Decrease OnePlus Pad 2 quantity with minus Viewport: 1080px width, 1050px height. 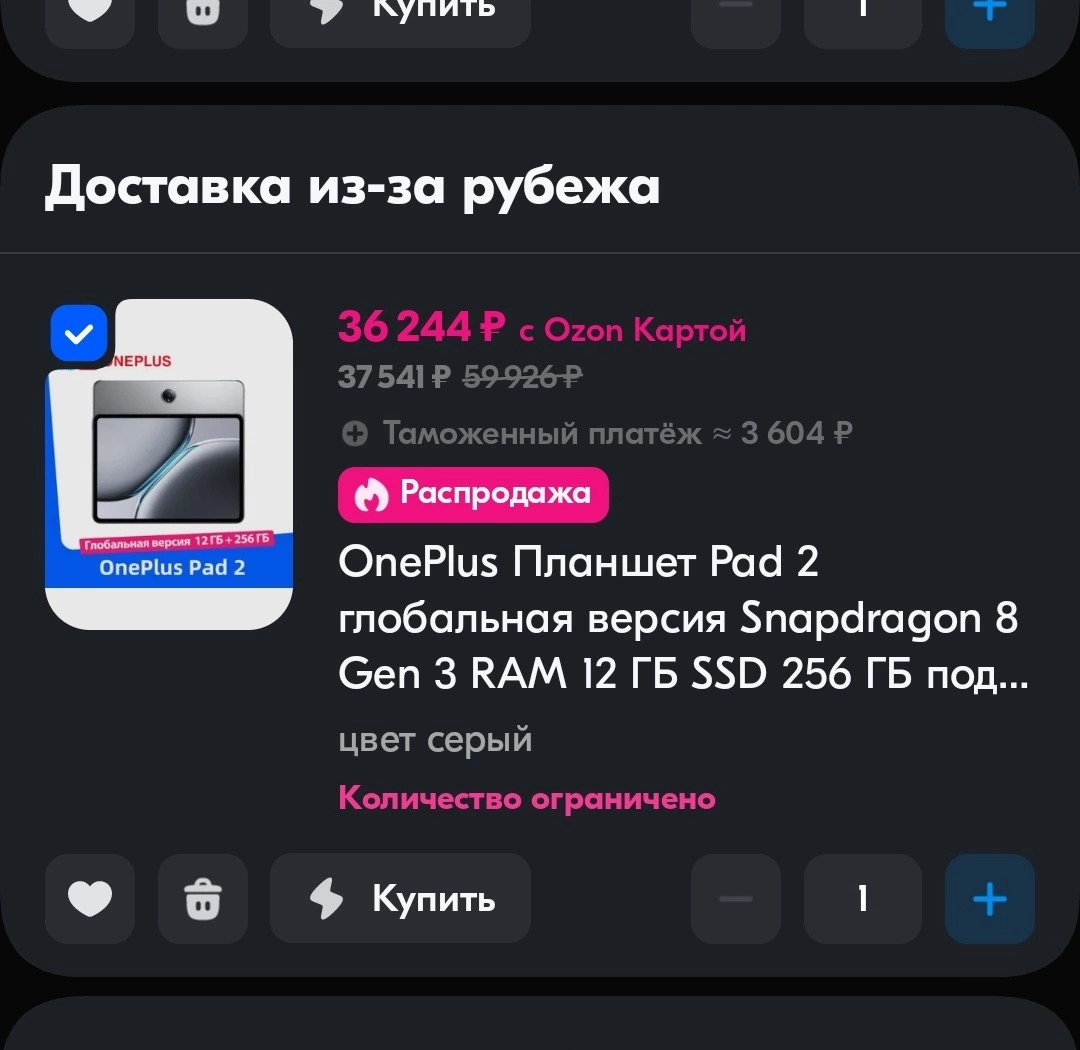point(736,899)
